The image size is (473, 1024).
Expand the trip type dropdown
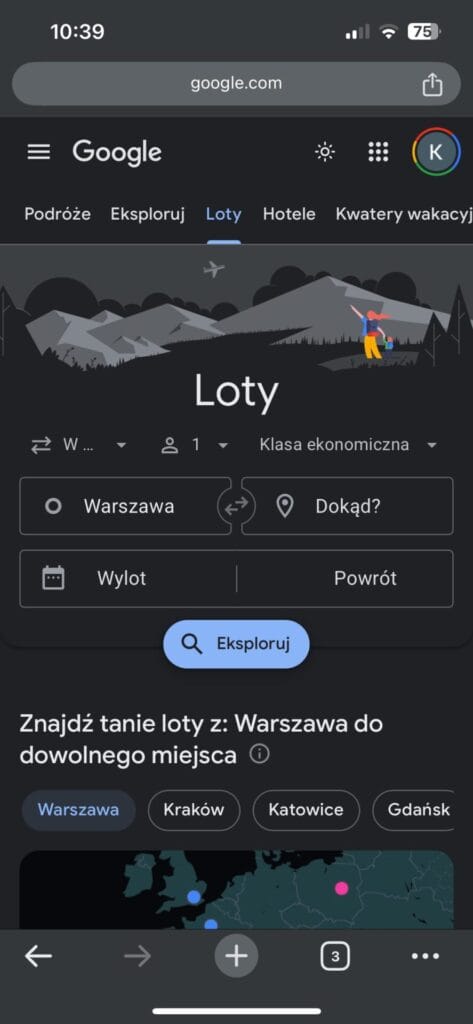coord(78,445)
